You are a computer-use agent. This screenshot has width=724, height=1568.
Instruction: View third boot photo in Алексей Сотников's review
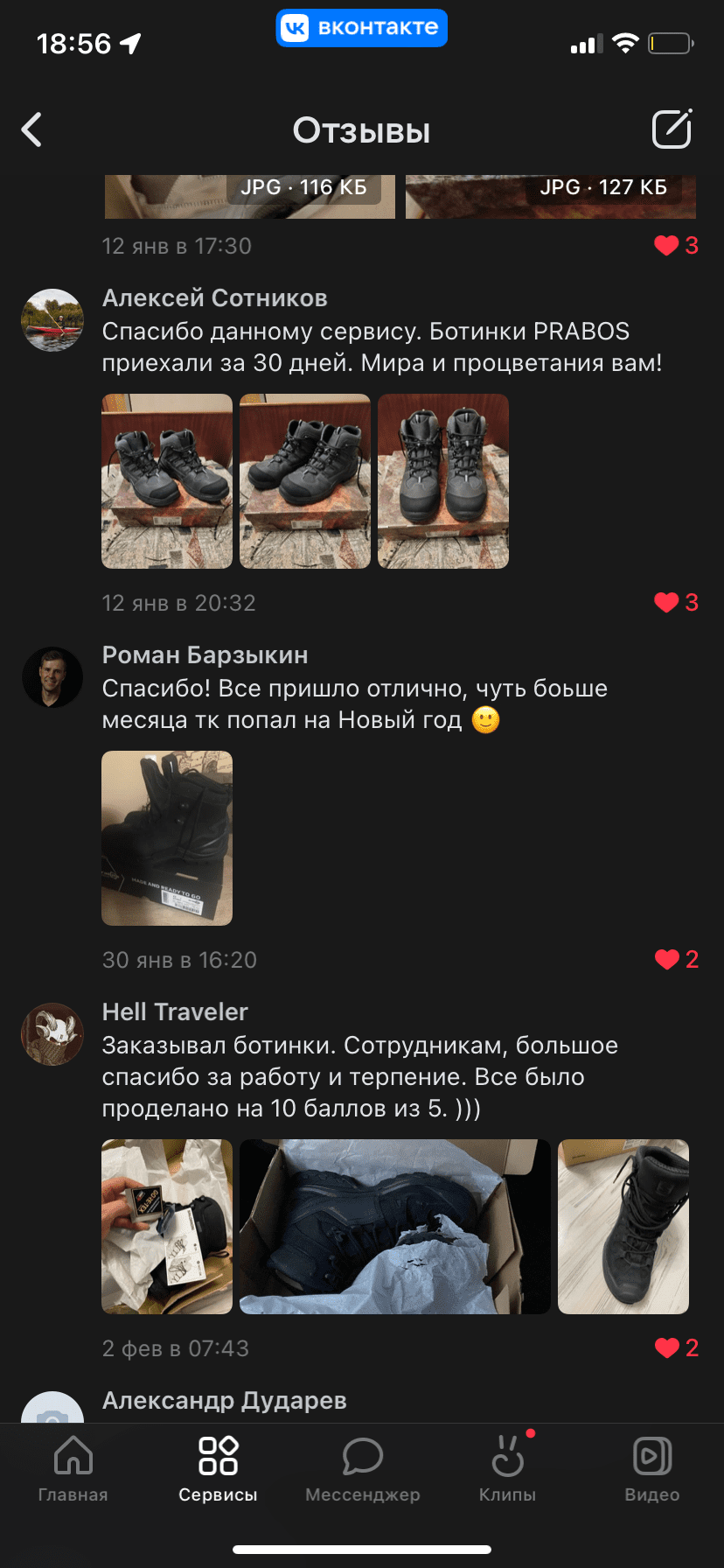point(443,481)
